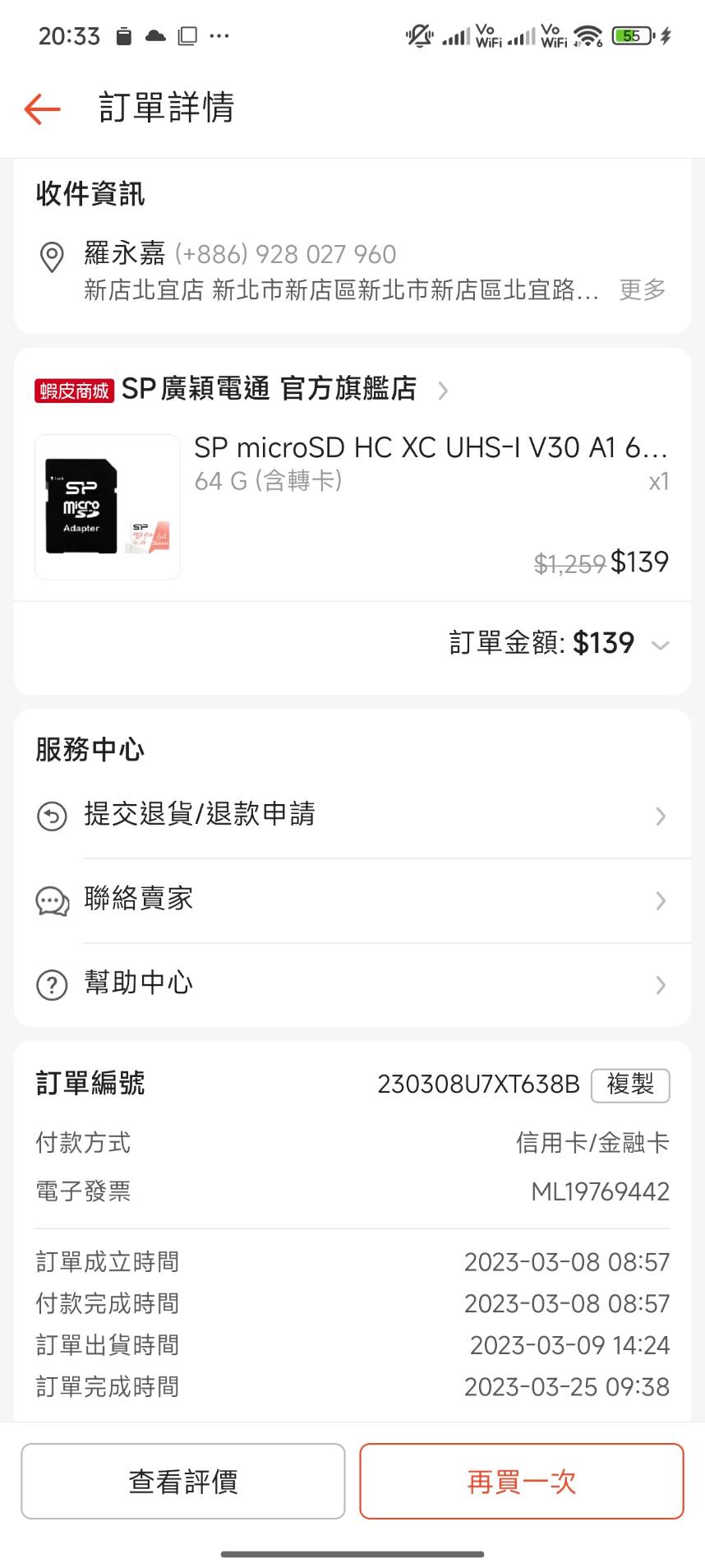Open the SP 廣穎電通 官方旗艦店 shop page
This screenshot has width=705, height=1568.
click(x=270, y=389)
